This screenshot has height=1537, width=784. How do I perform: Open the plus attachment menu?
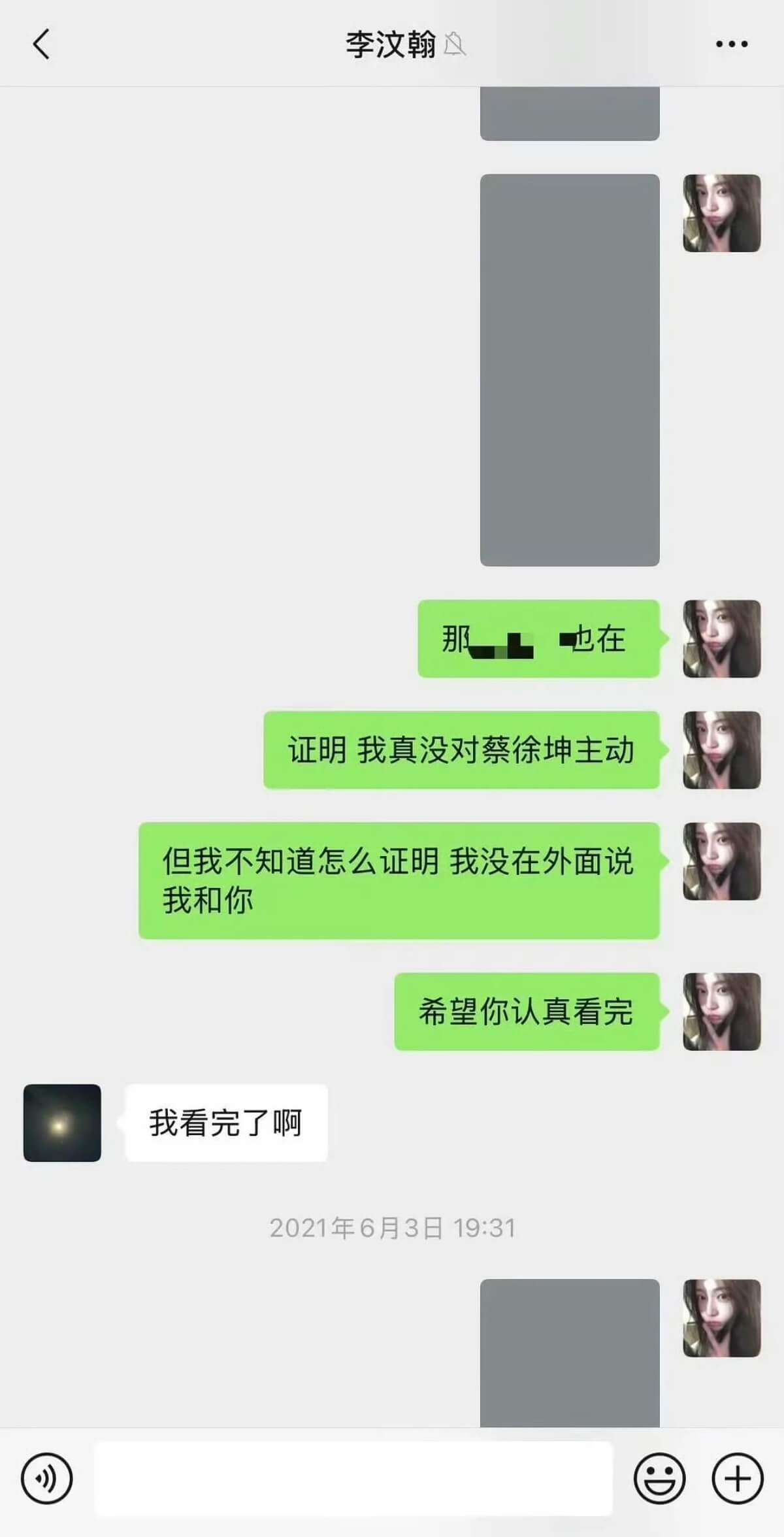(737, 1478)
